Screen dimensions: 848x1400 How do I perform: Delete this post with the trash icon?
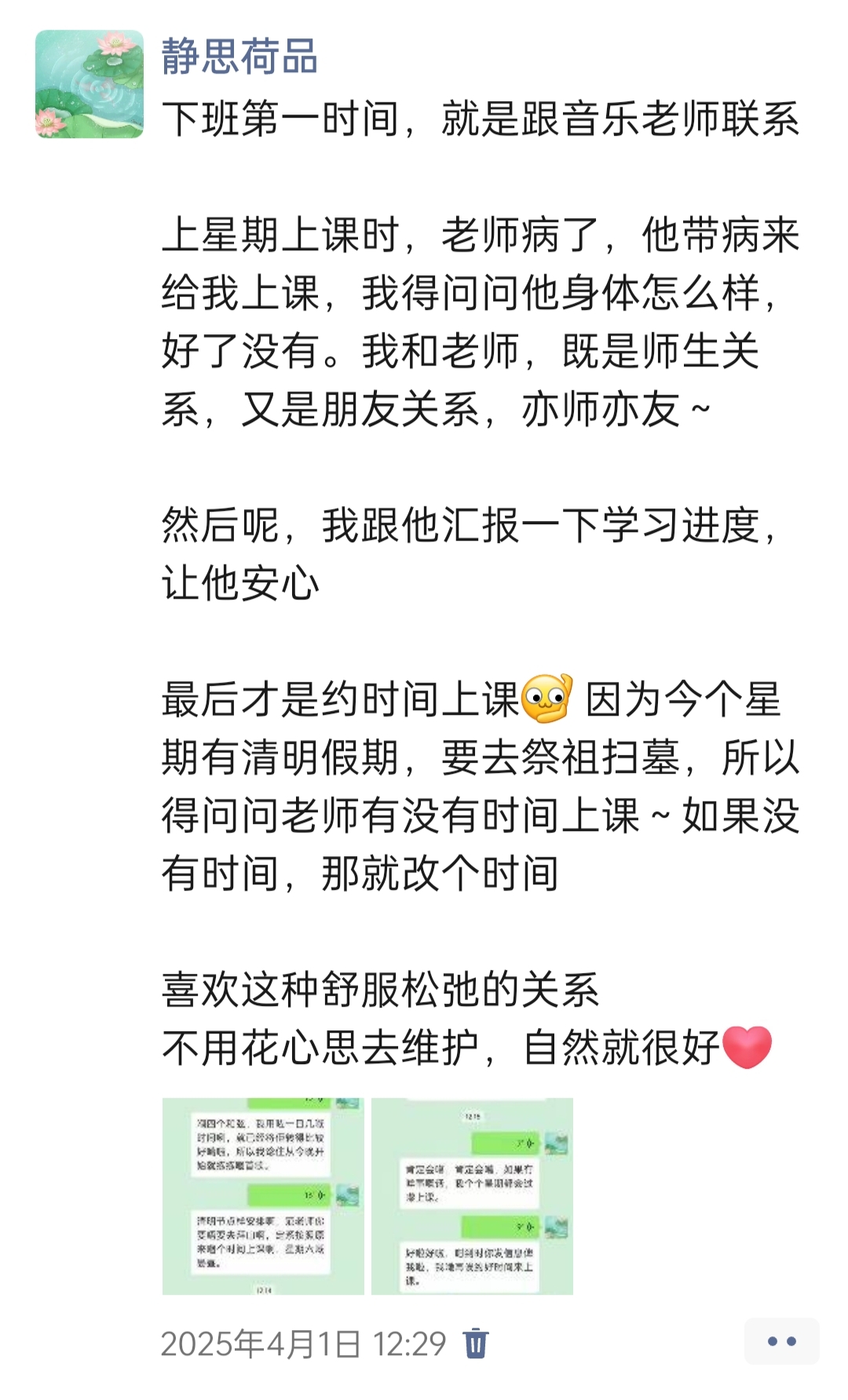tap(476, 1343)
